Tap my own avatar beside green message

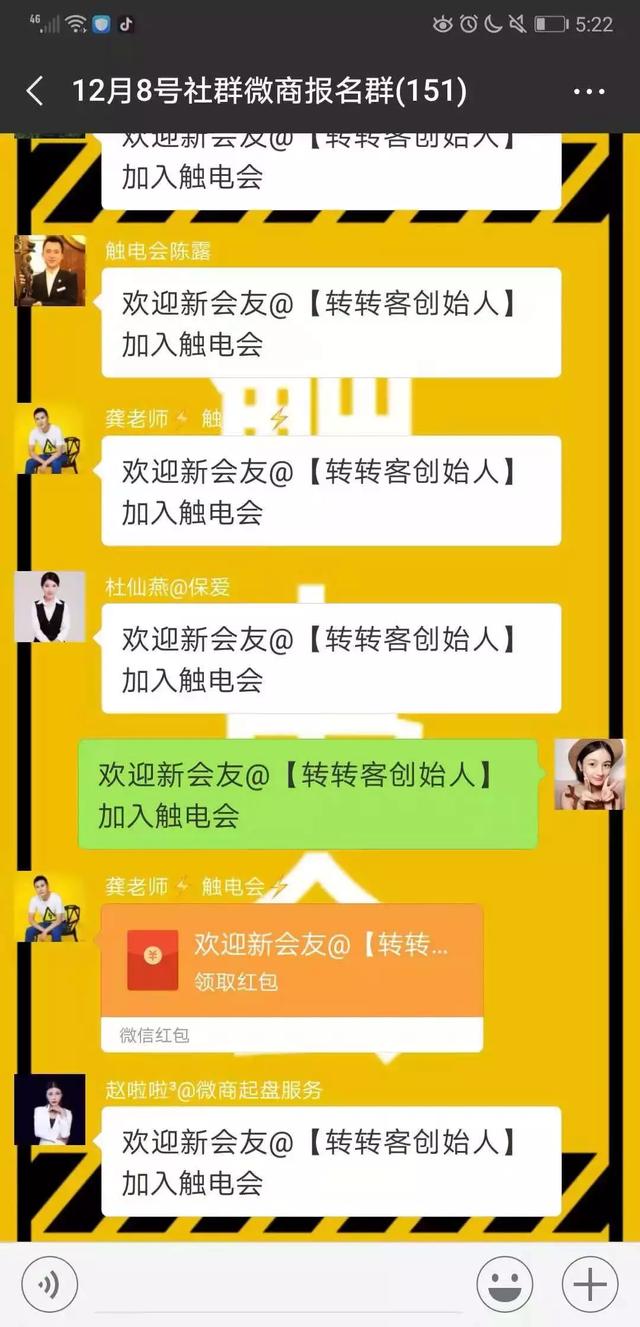[590, 774]
